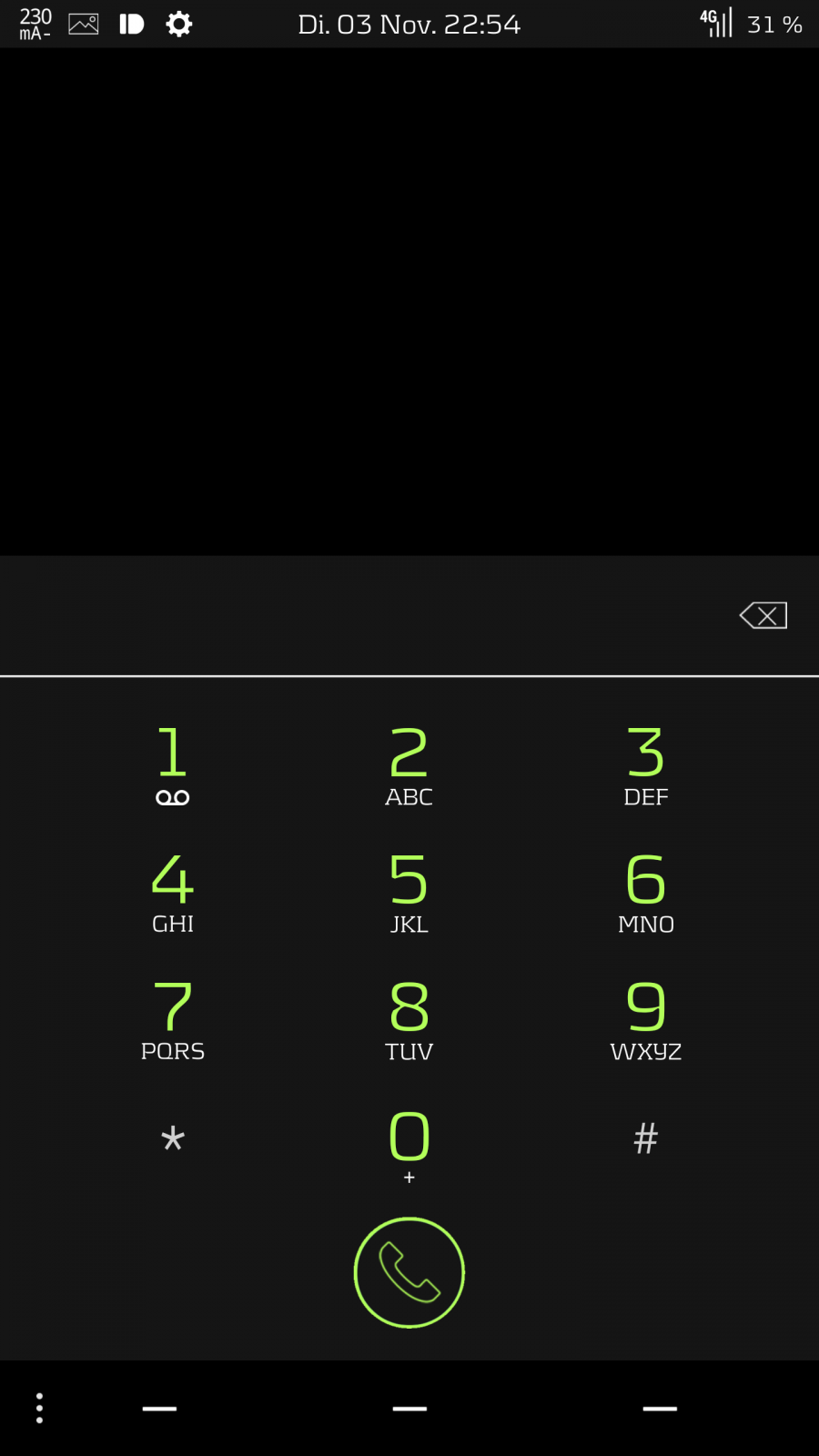The width and height of the screenshot is (819, 1456).
Task: Delete the last digit with backspace
Action: [x=763, y=616]
